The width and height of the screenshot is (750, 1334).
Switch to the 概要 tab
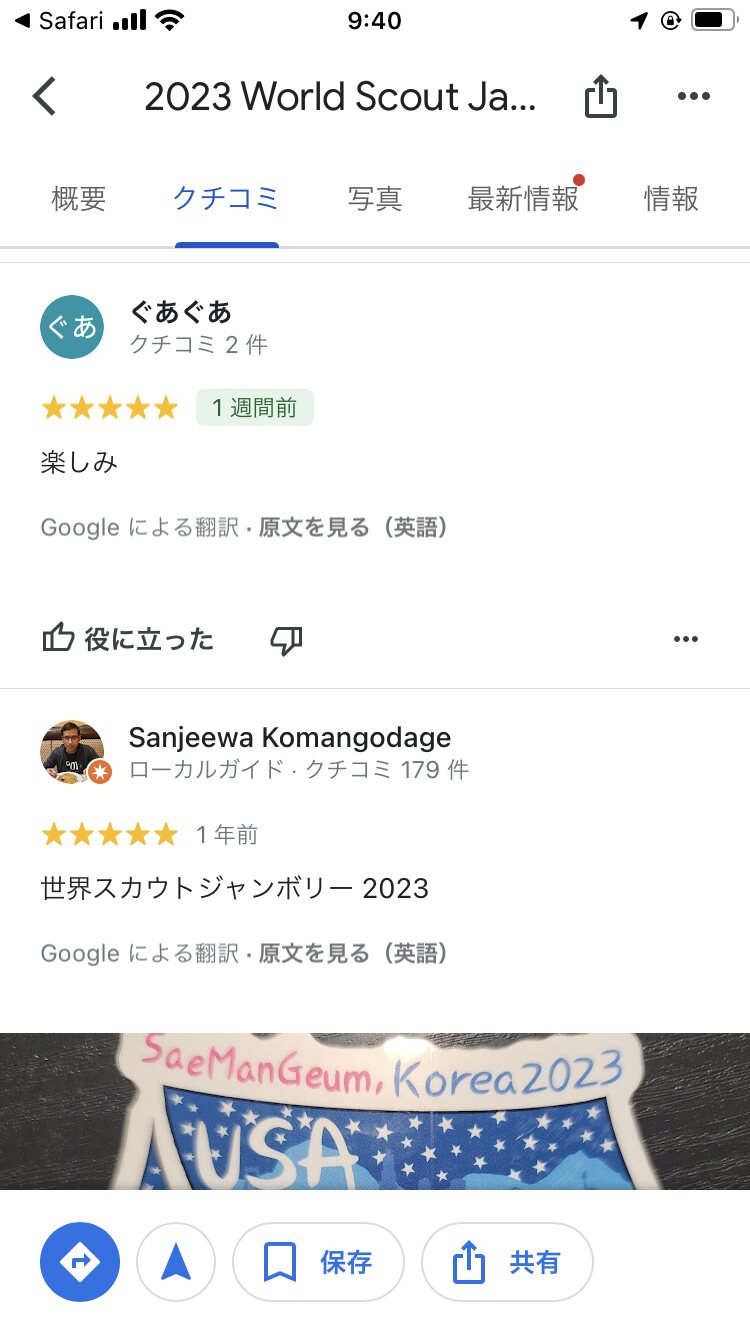coord(79,199)
